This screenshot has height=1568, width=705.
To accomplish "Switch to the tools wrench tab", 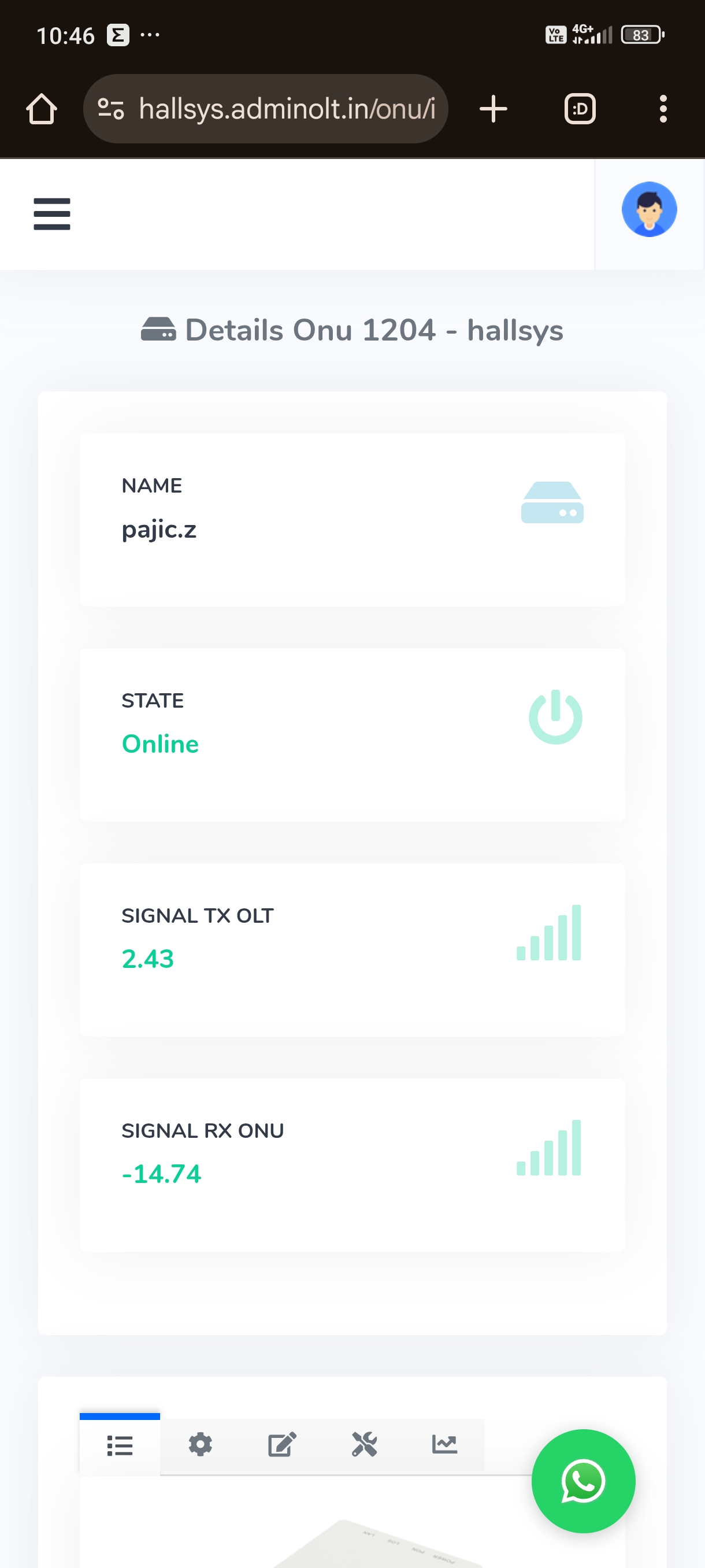I will 363,1444.
